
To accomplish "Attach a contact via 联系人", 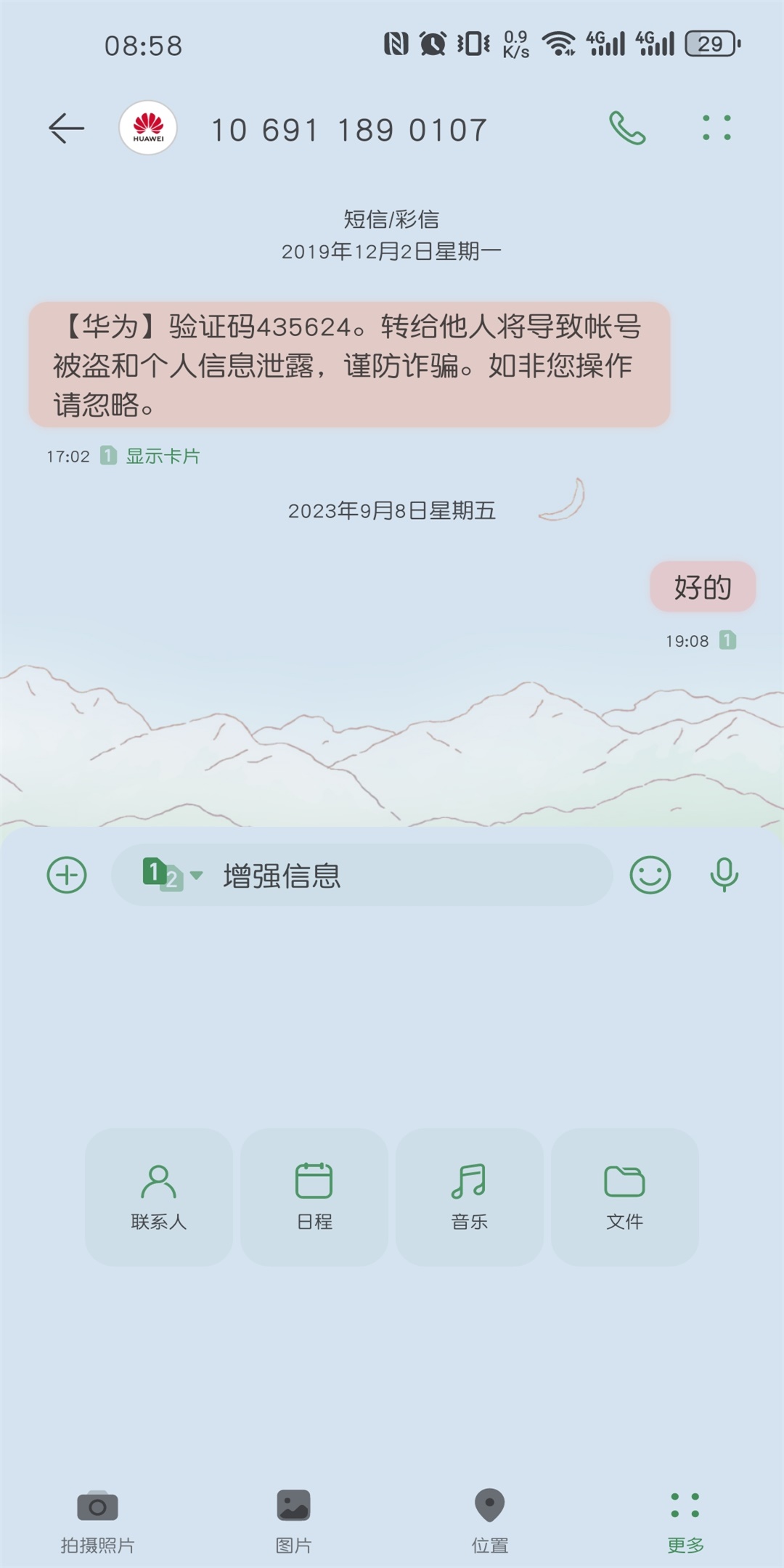I will click(x=159, y=1197).
